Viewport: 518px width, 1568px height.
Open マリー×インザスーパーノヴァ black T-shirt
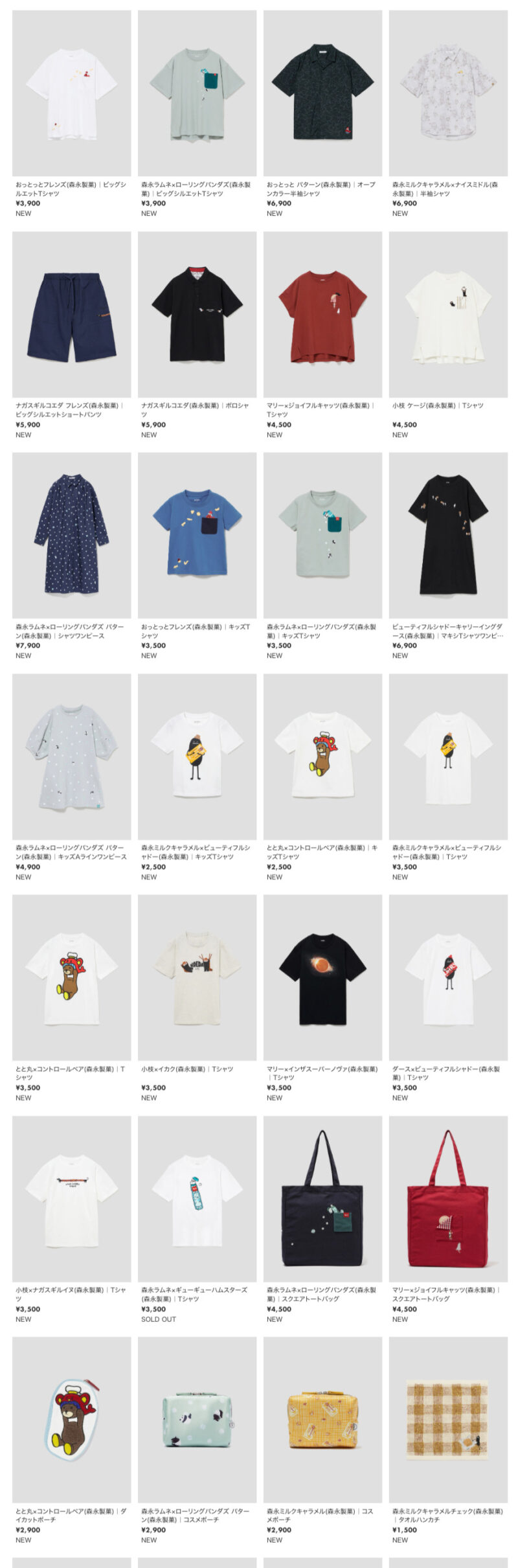pos(322,978)
